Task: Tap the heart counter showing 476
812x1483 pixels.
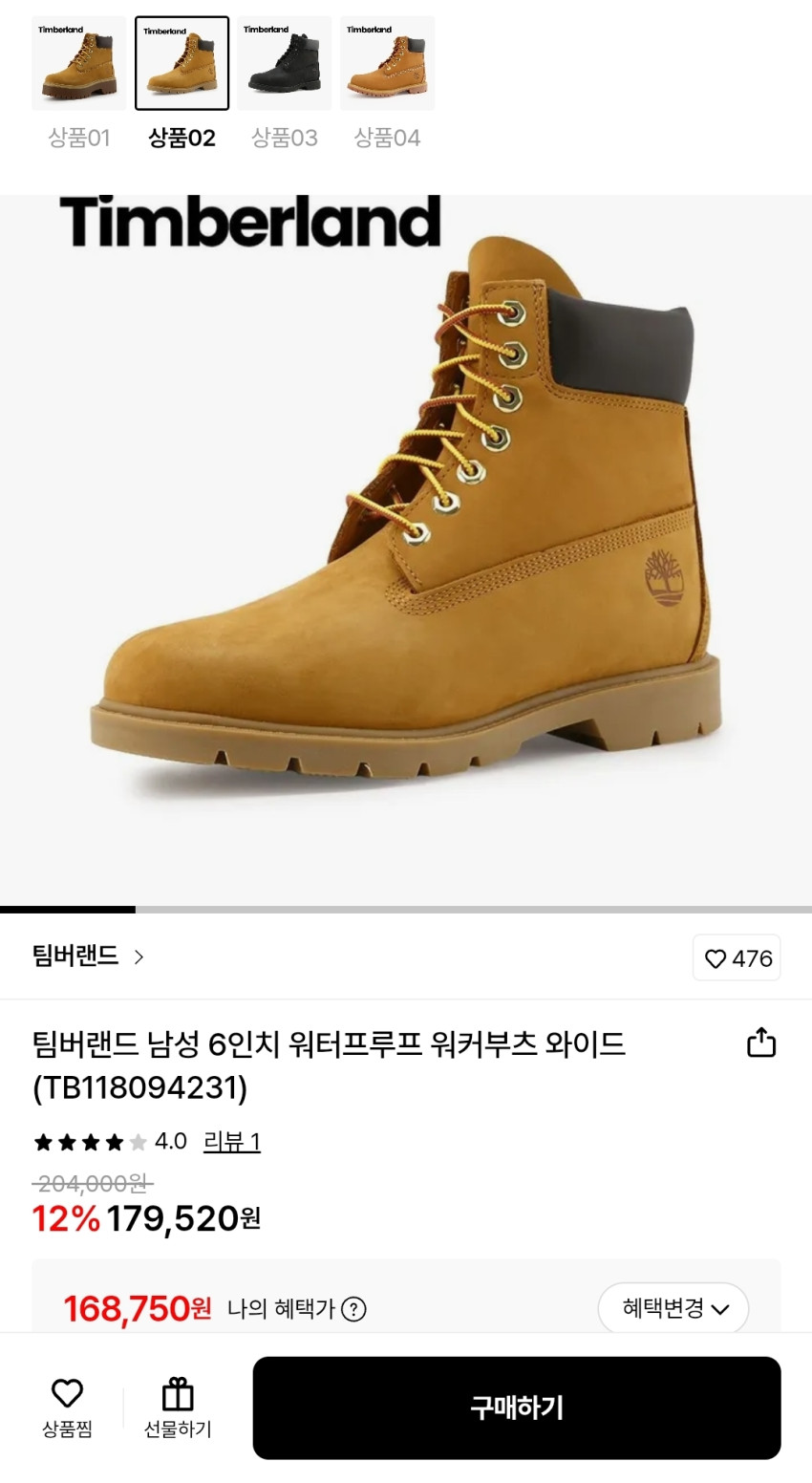Action: [737, 958]
